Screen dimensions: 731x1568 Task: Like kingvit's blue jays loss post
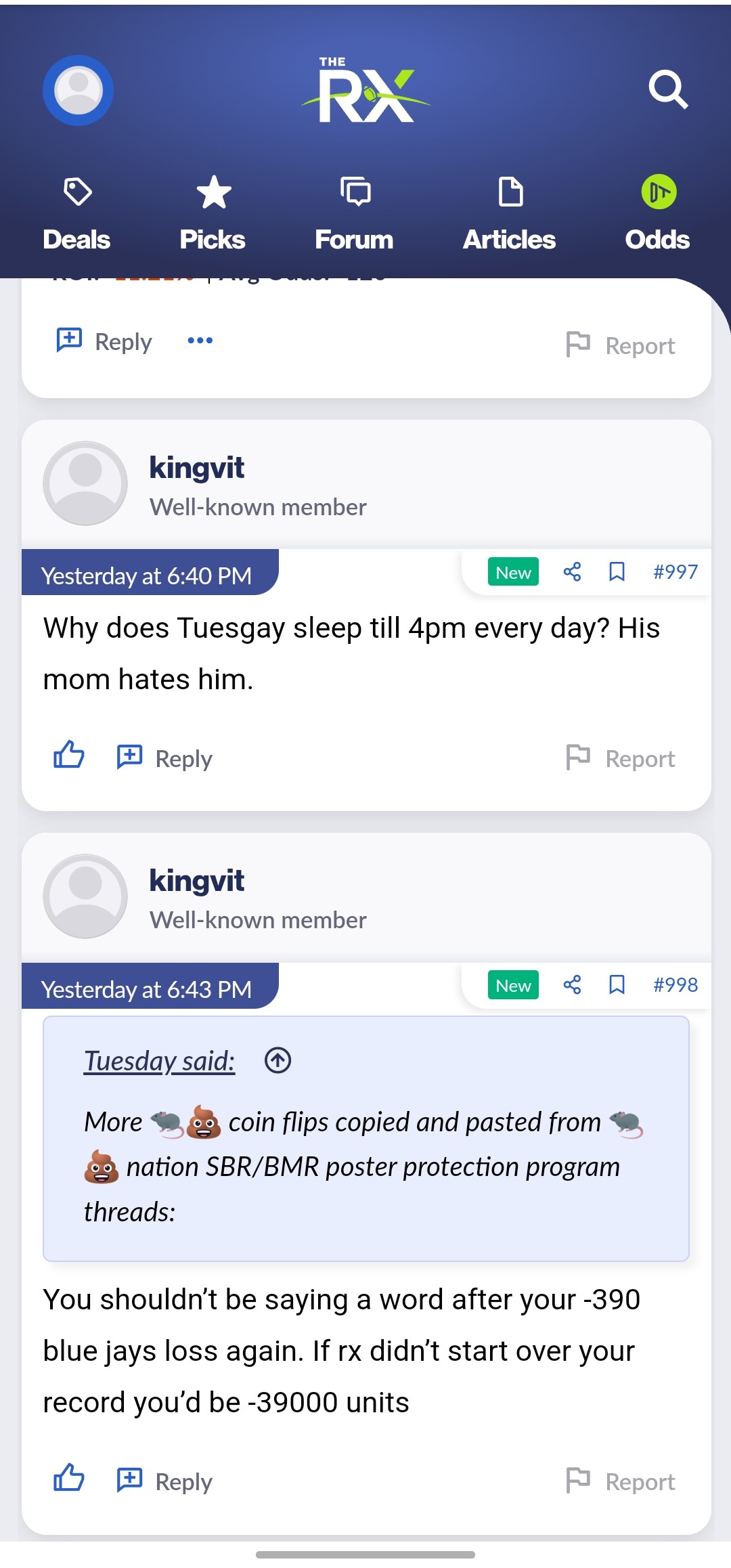pos(68,1478)
